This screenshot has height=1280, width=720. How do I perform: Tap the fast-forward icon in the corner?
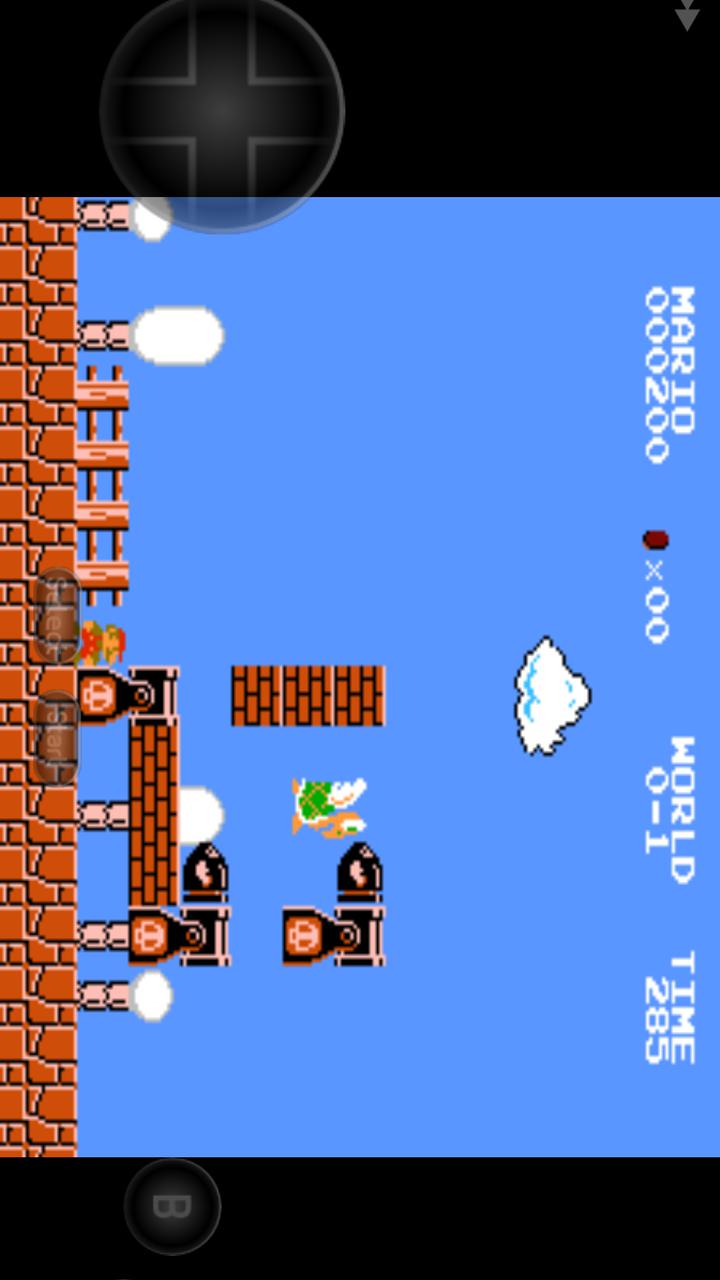click(686, 15)
